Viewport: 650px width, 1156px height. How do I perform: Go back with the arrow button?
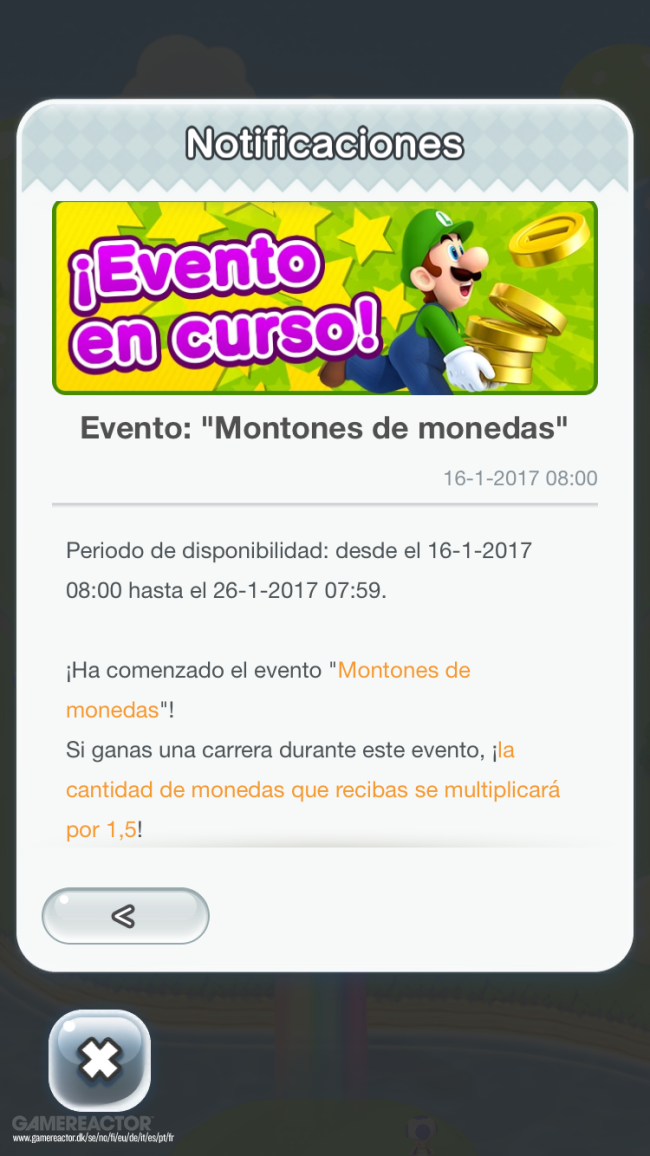[x=125, y=916]
